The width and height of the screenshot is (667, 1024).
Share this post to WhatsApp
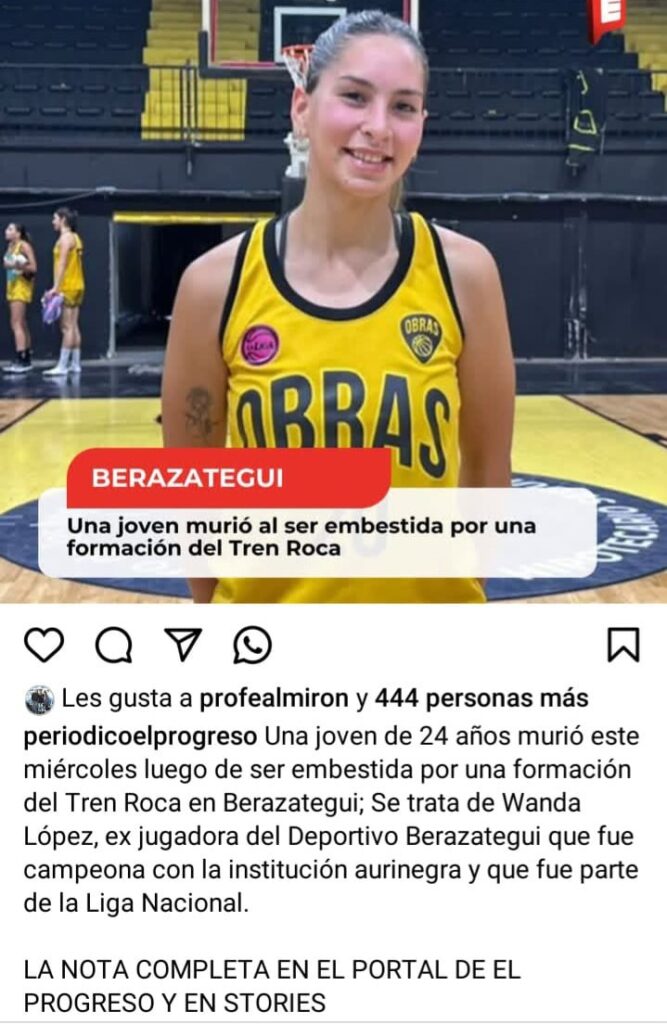252,646
